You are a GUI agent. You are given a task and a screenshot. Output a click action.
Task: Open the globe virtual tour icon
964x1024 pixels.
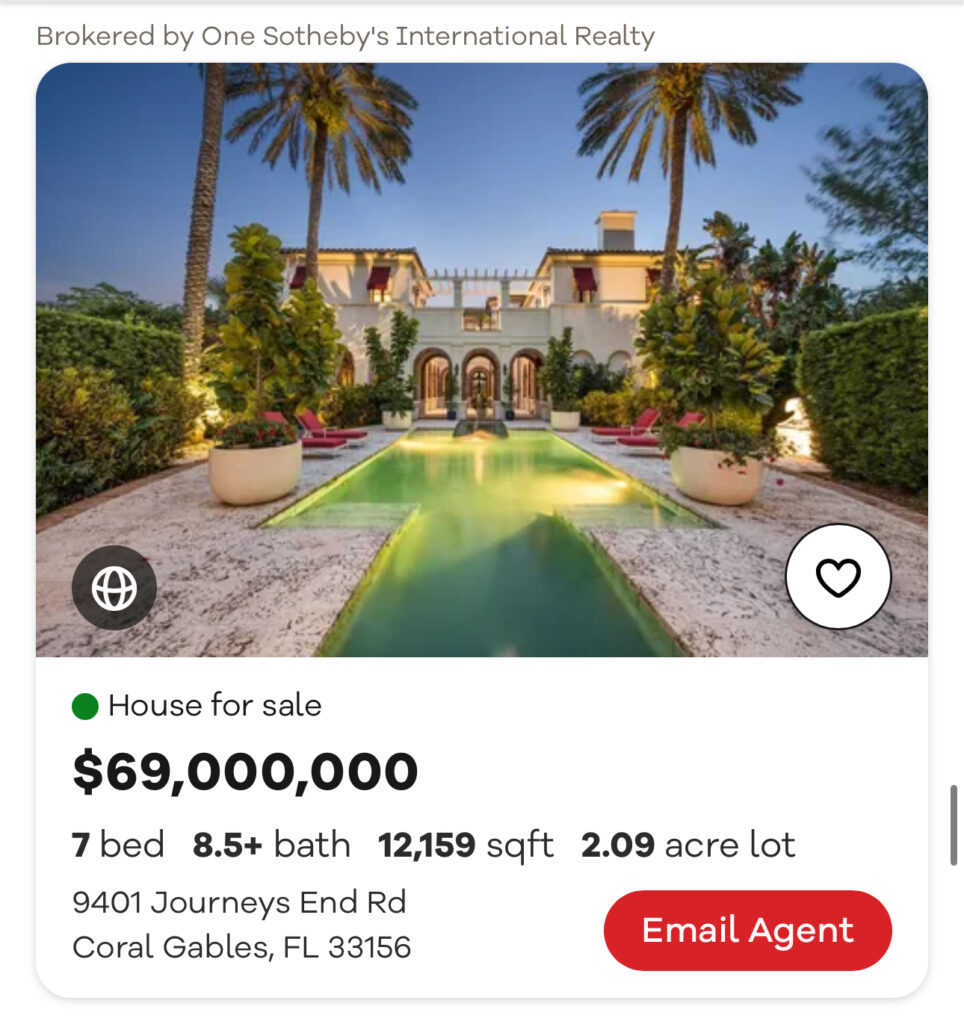pos(114,588)
